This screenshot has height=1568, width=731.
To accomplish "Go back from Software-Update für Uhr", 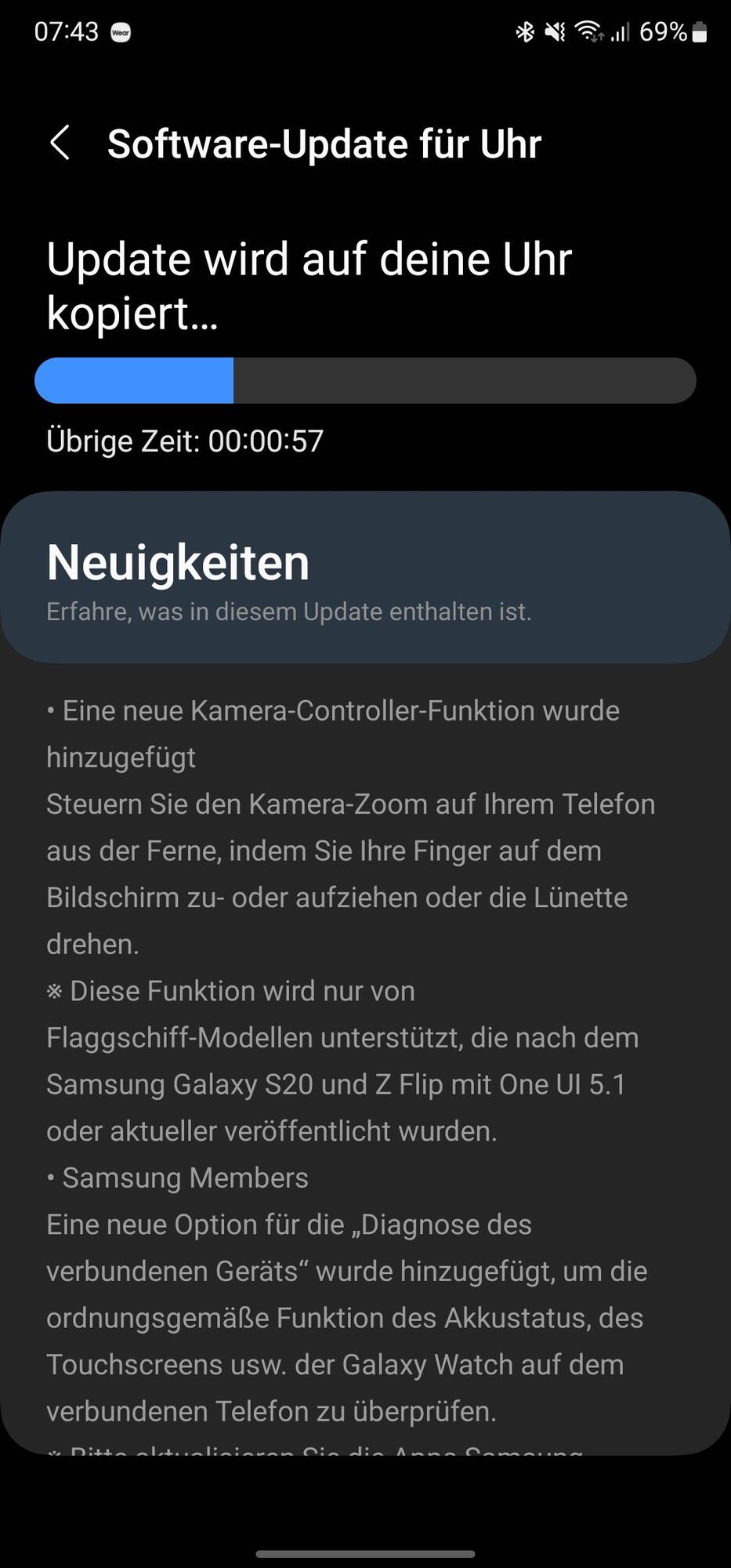I will coord(60,143).
